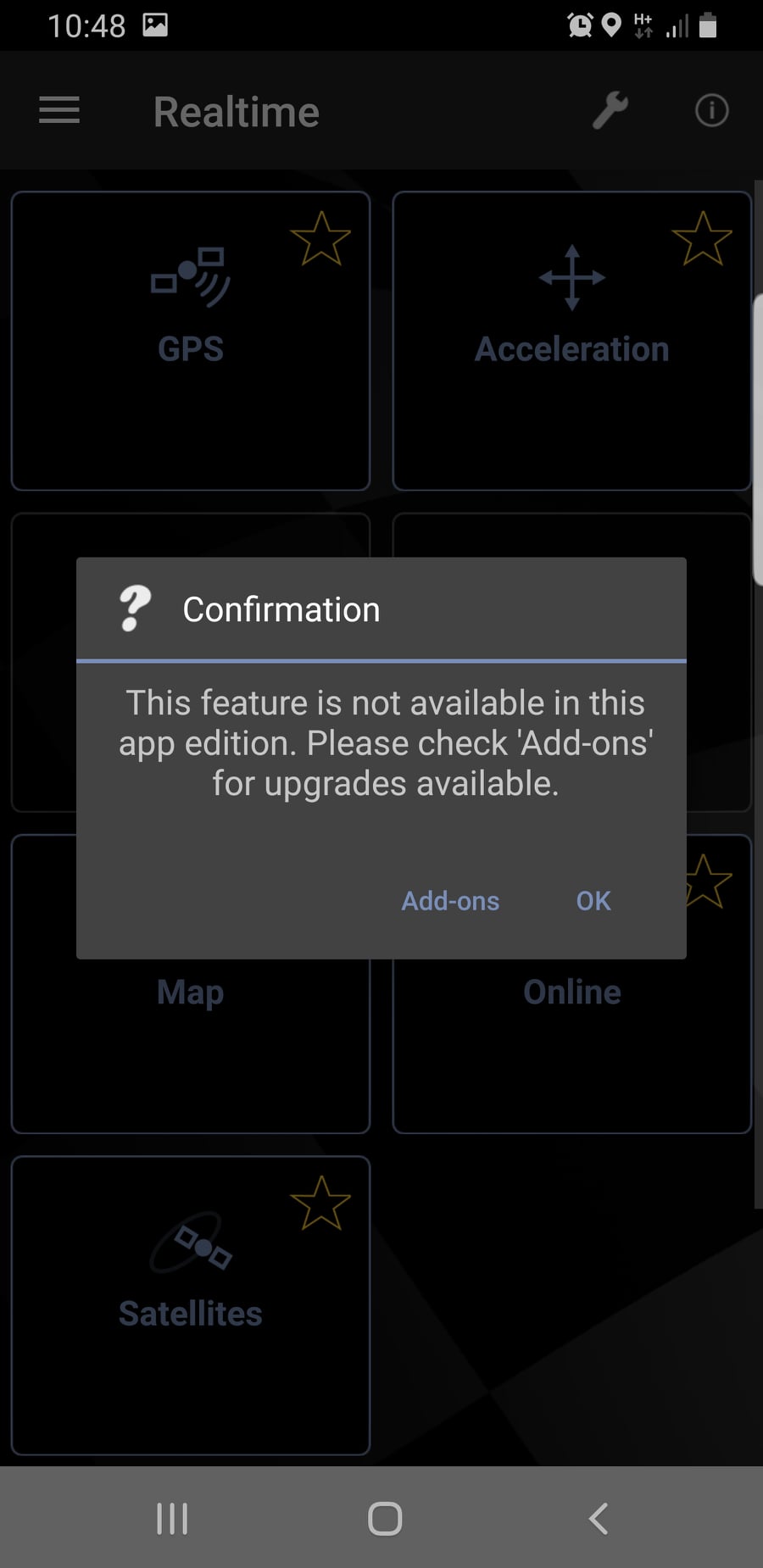
Task: Open the Online tile
Action: [x=571, y=1017]
